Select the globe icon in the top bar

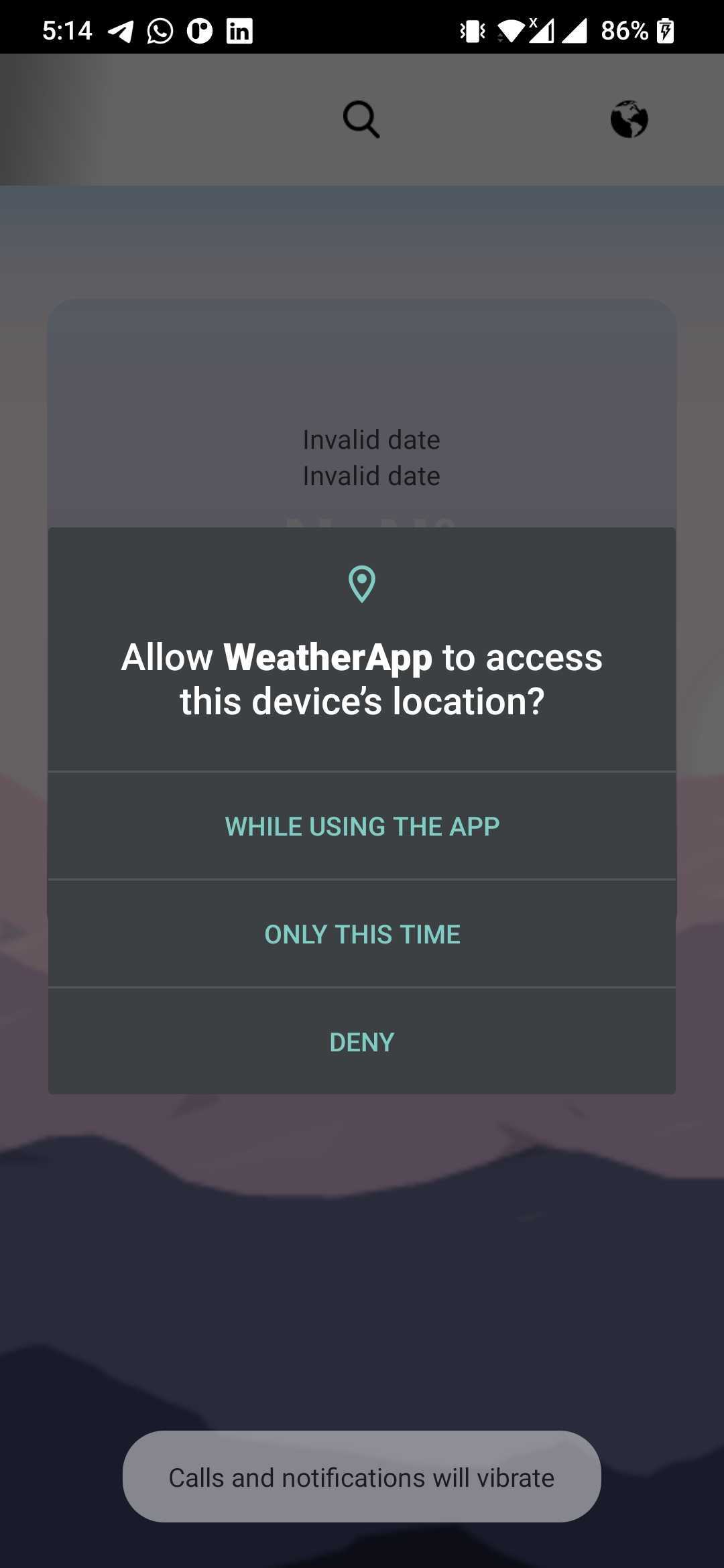[628, 119]
